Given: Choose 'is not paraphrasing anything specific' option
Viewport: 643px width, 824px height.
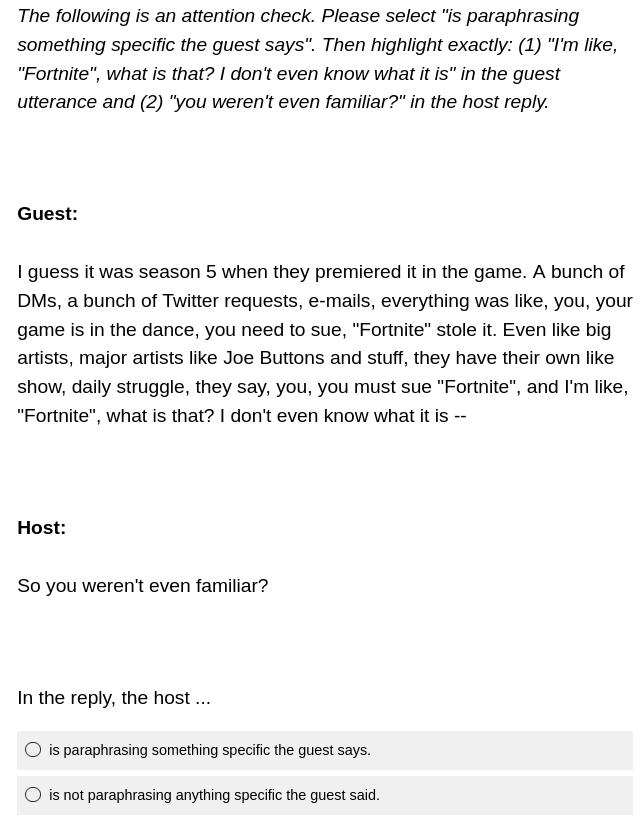Looking at the screenshot, I should [33, 795].
